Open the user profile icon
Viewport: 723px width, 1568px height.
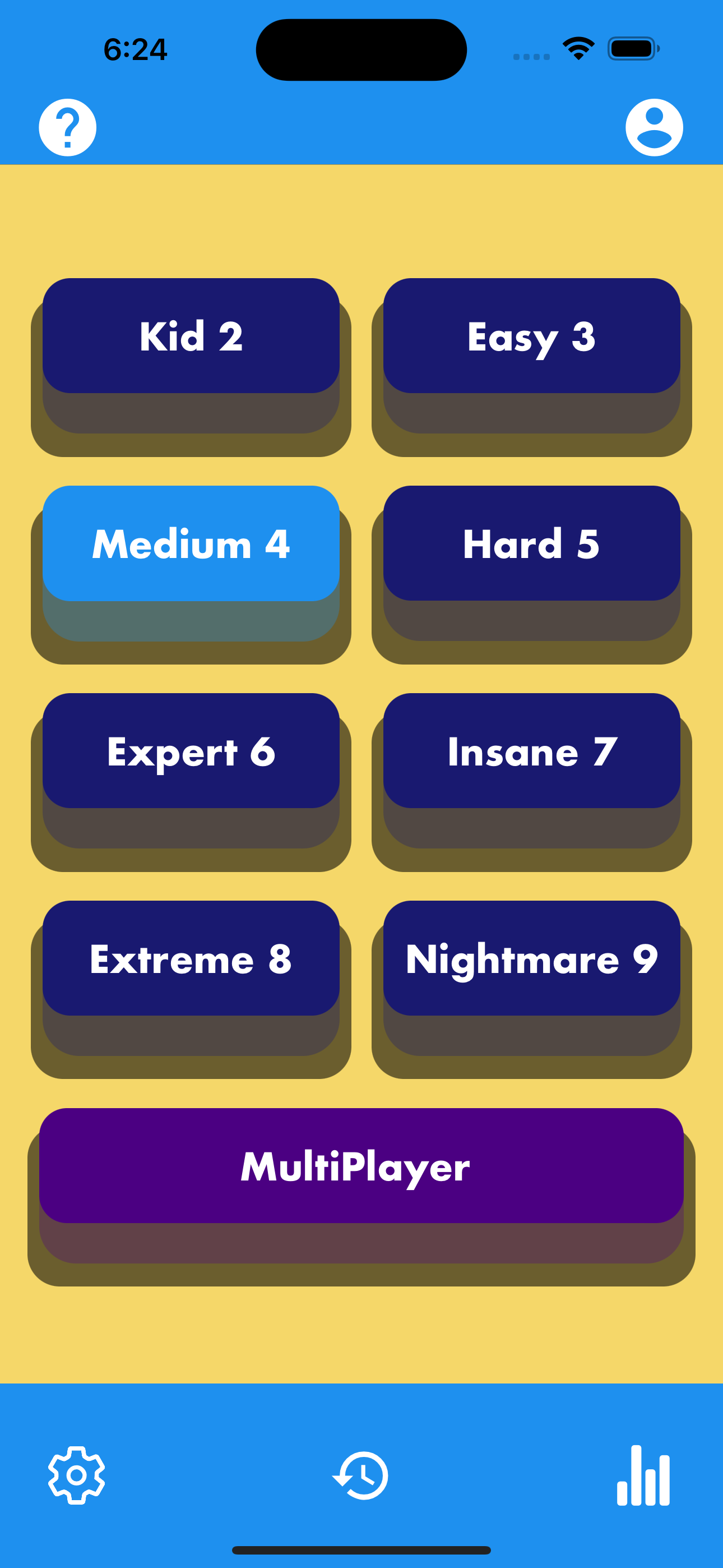[x=654, y=127]
